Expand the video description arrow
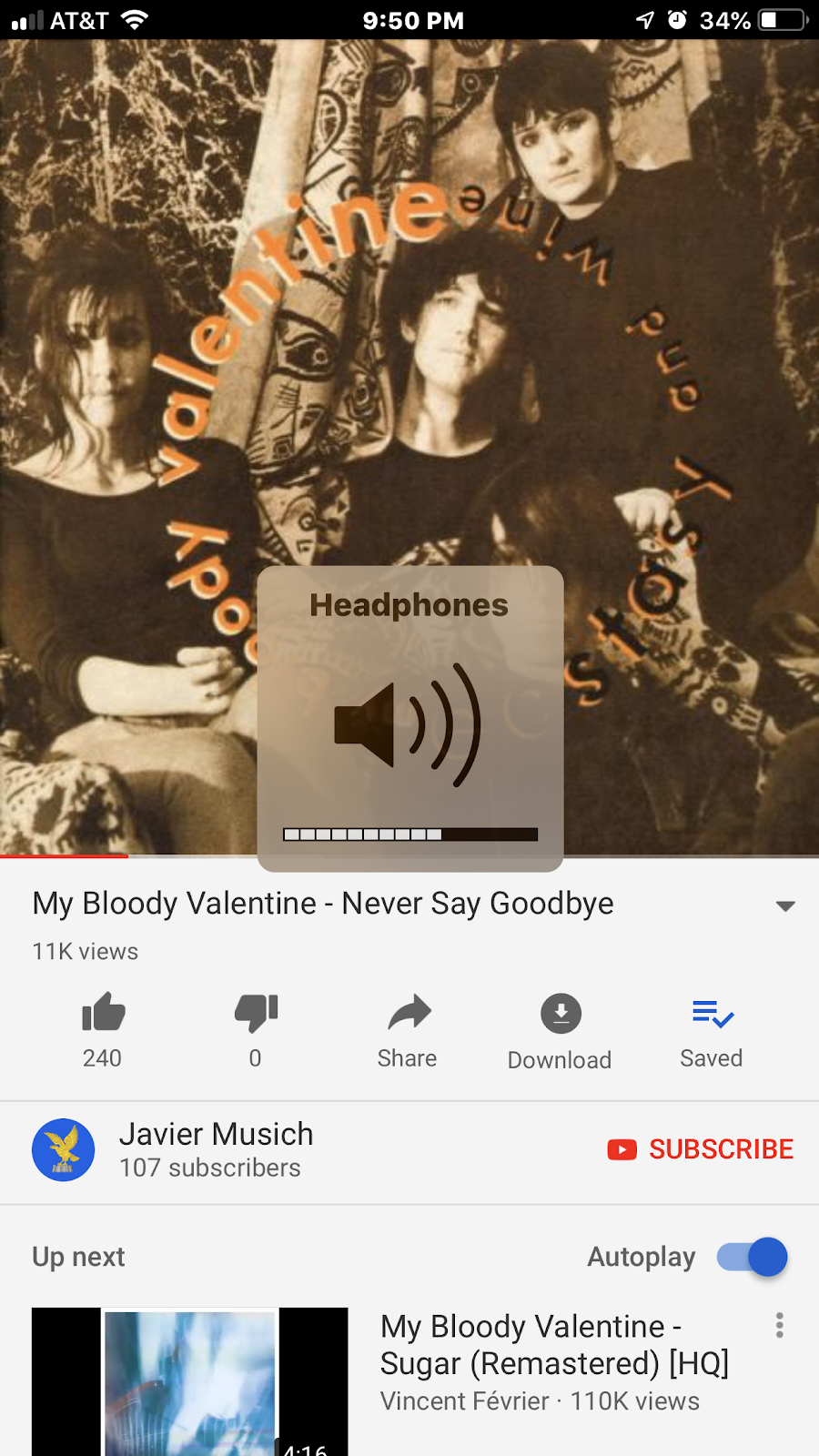819x1456 pixels. click(784, 905)
